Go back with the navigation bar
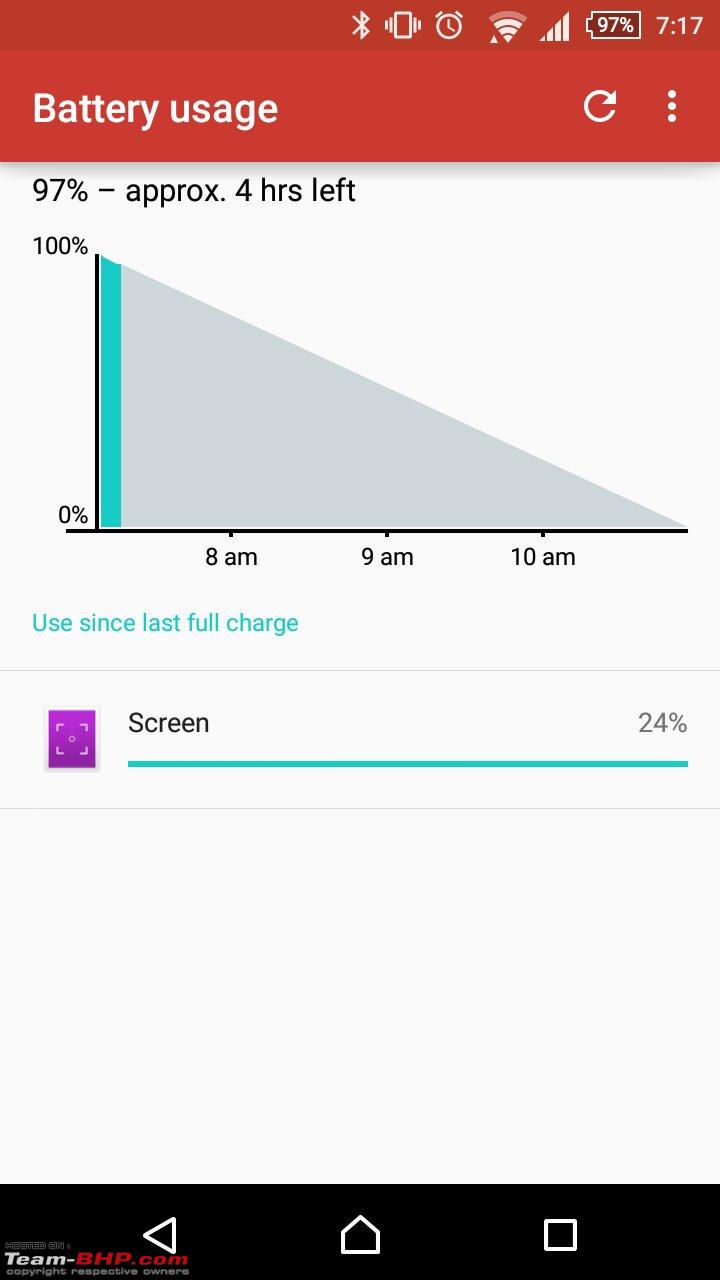 [160, 1235]
